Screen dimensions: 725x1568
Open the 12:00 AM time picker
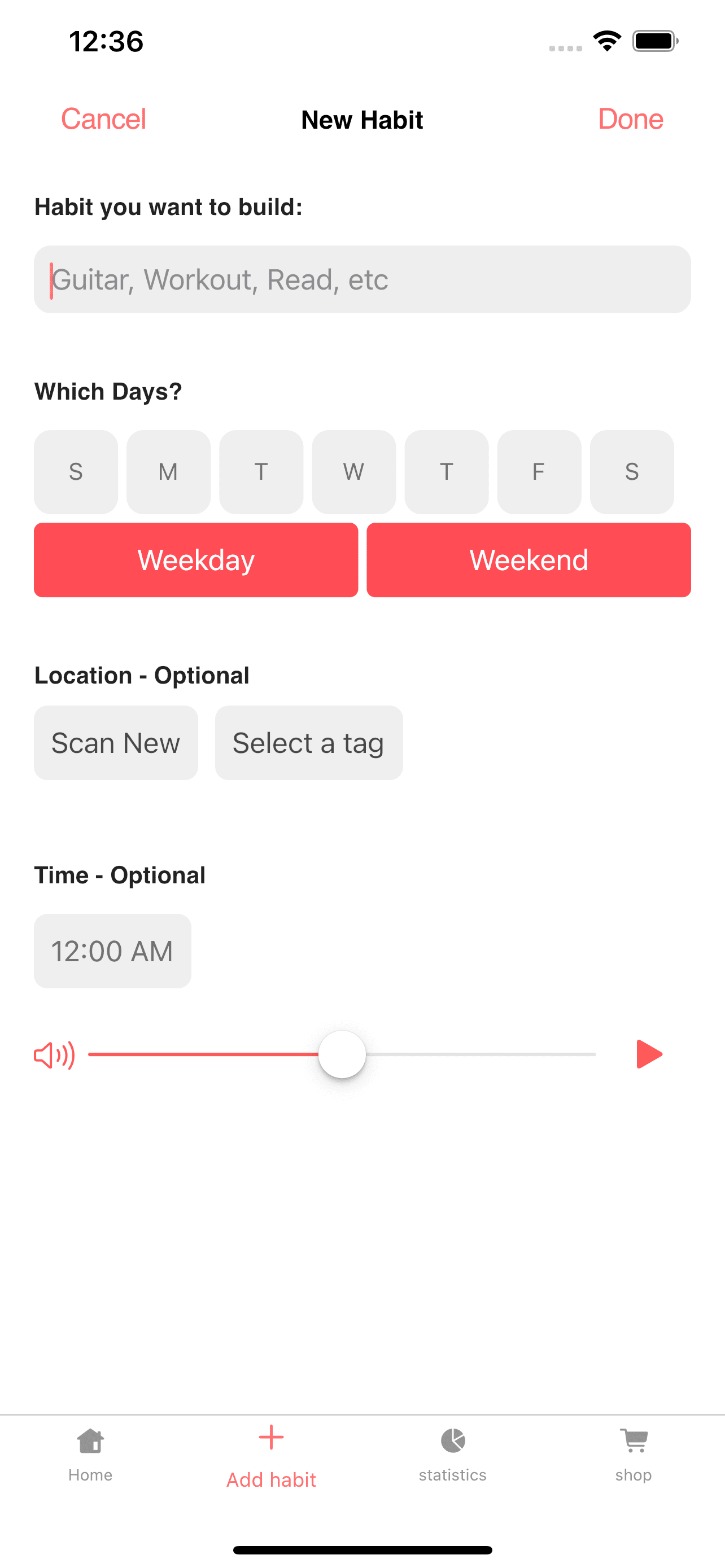[x=112, y=951]
